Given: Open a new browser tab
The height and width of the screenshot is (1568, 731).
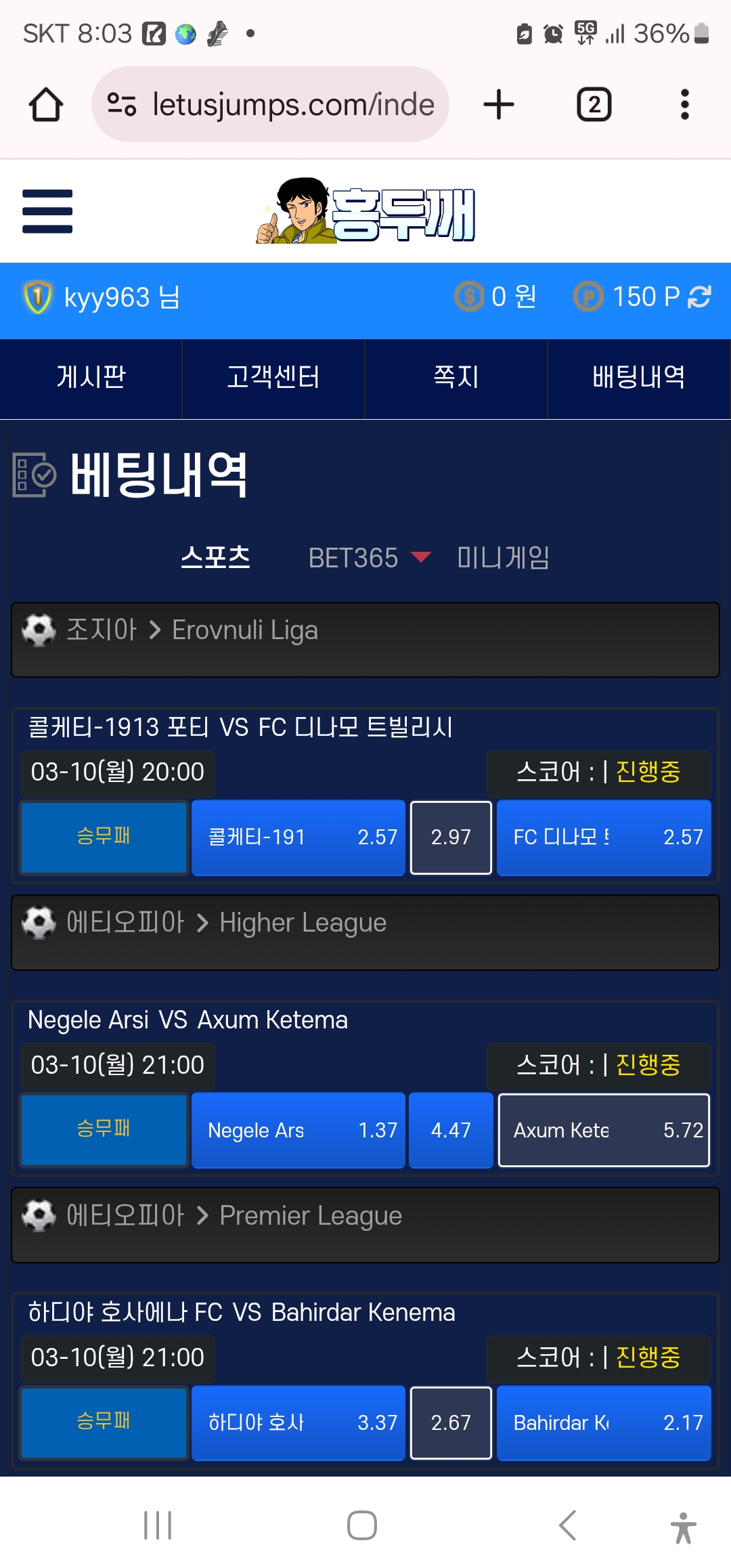Looking at the screenshot, I should pos(499,105).
